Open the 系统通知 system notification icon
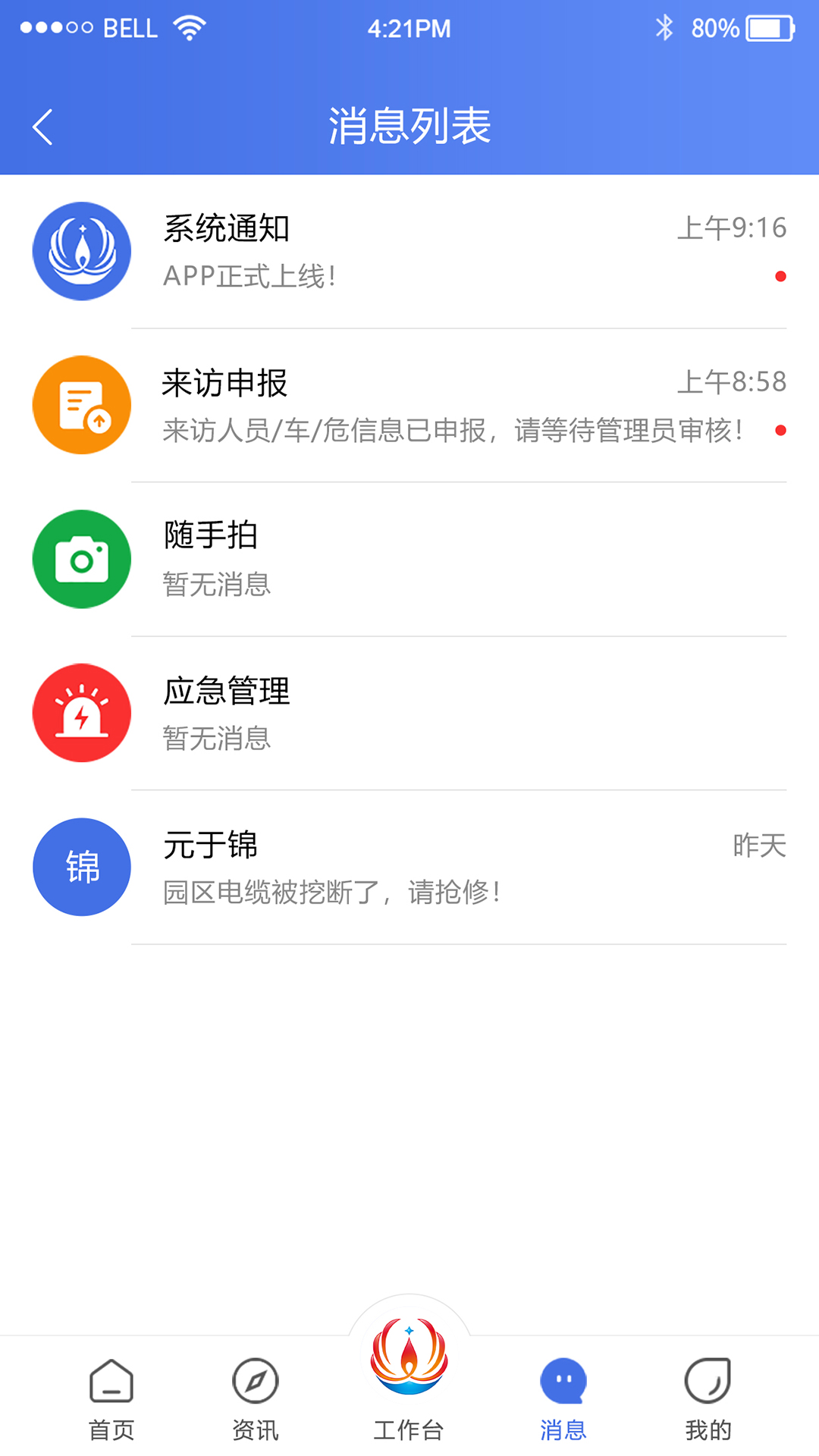819x1456 pixels. (81, 250)
